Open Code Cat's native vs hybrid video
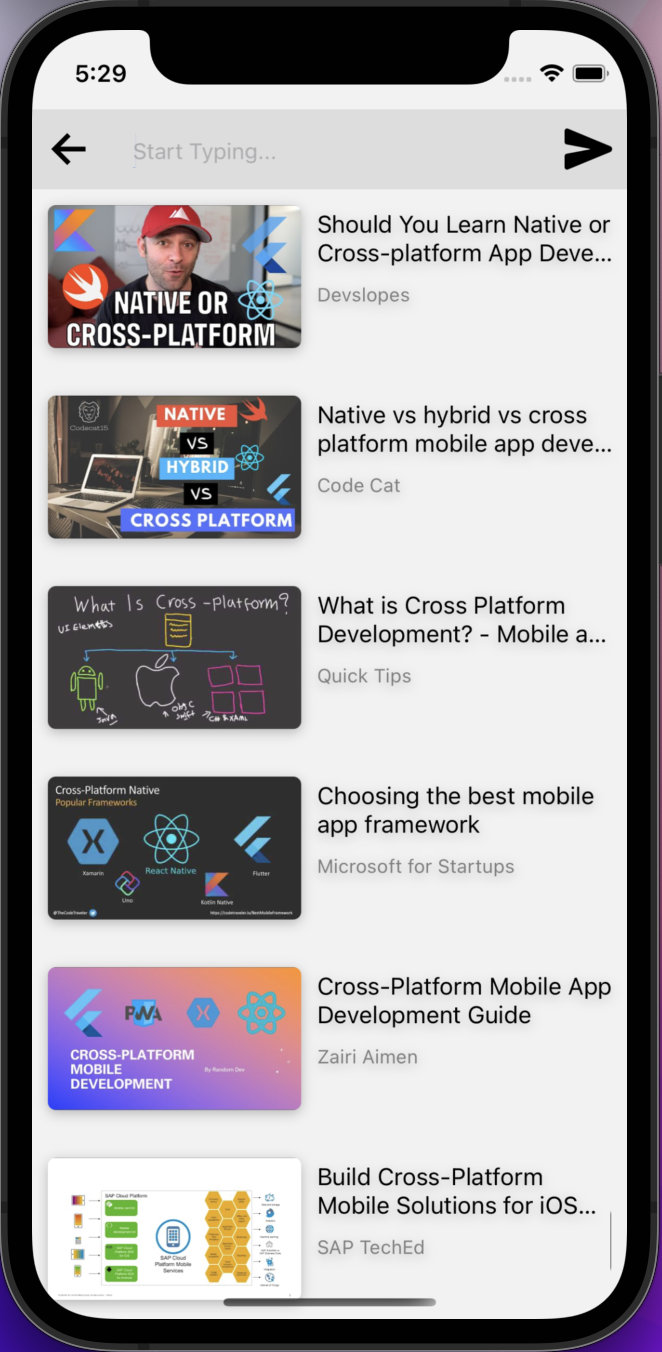This screenshot has height=1352, width=662. pyautogui.click(x=175, y=467)
